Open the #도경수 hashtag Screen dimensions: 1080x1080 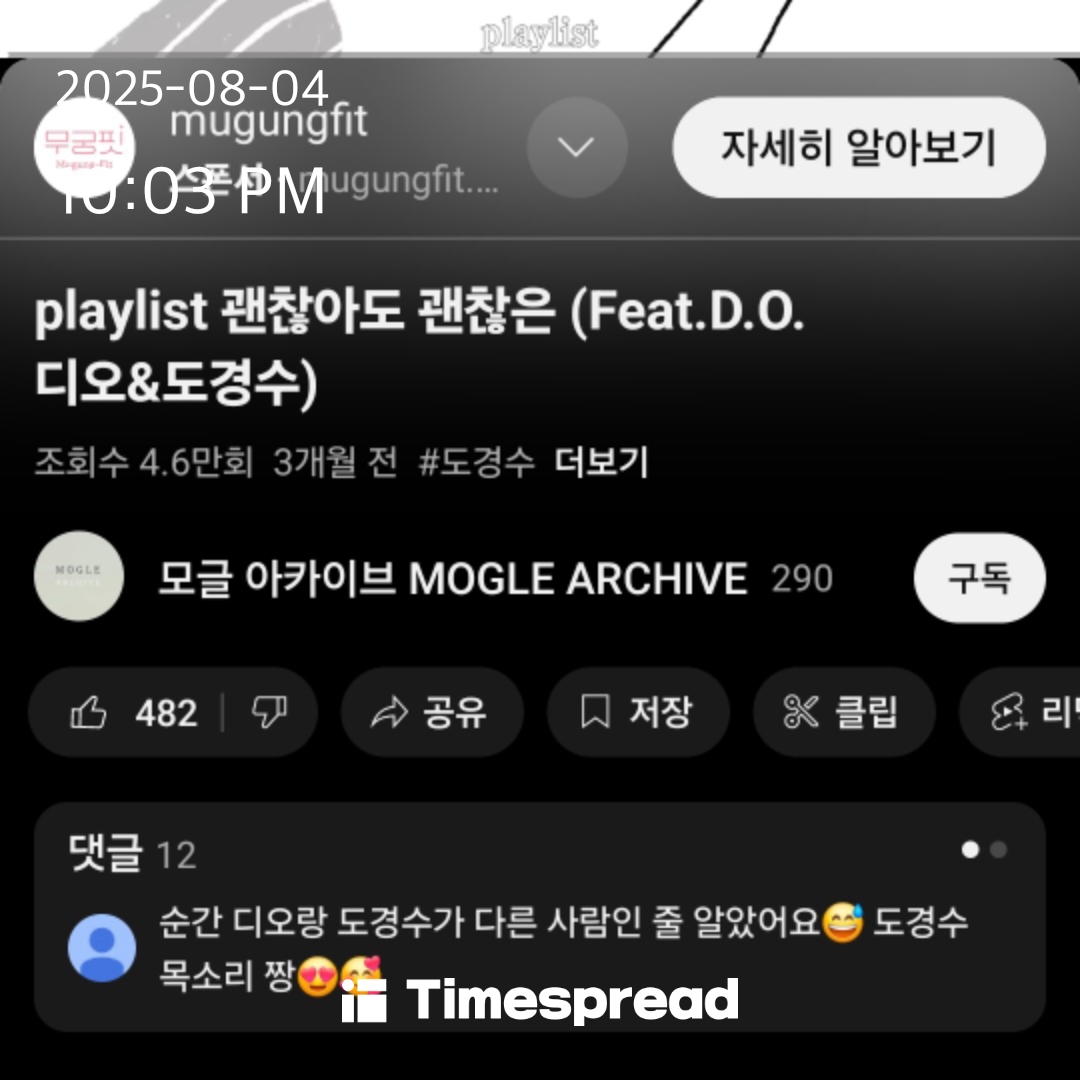(x=476, y=463)
